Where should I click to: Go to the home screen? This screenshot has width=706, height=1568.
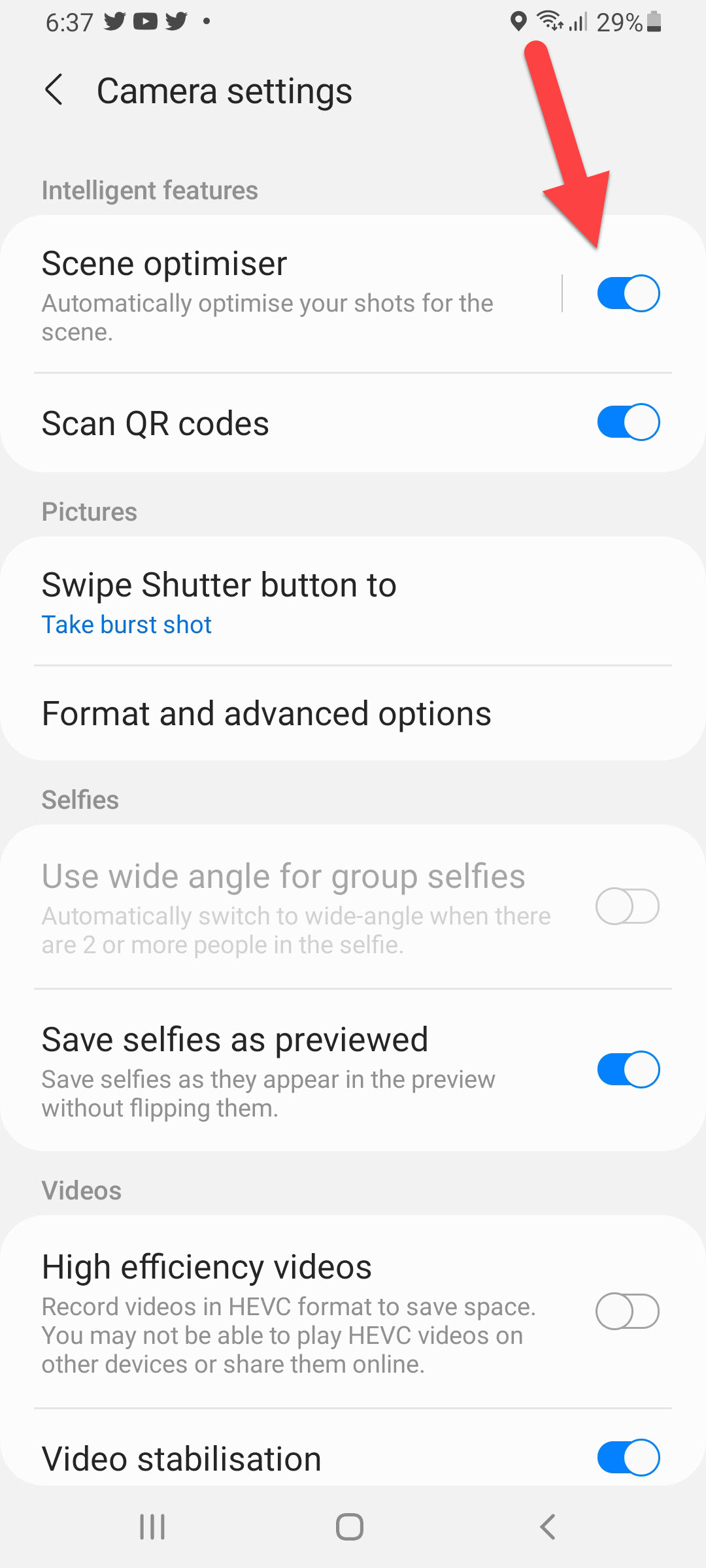[x=350, y=1527]
